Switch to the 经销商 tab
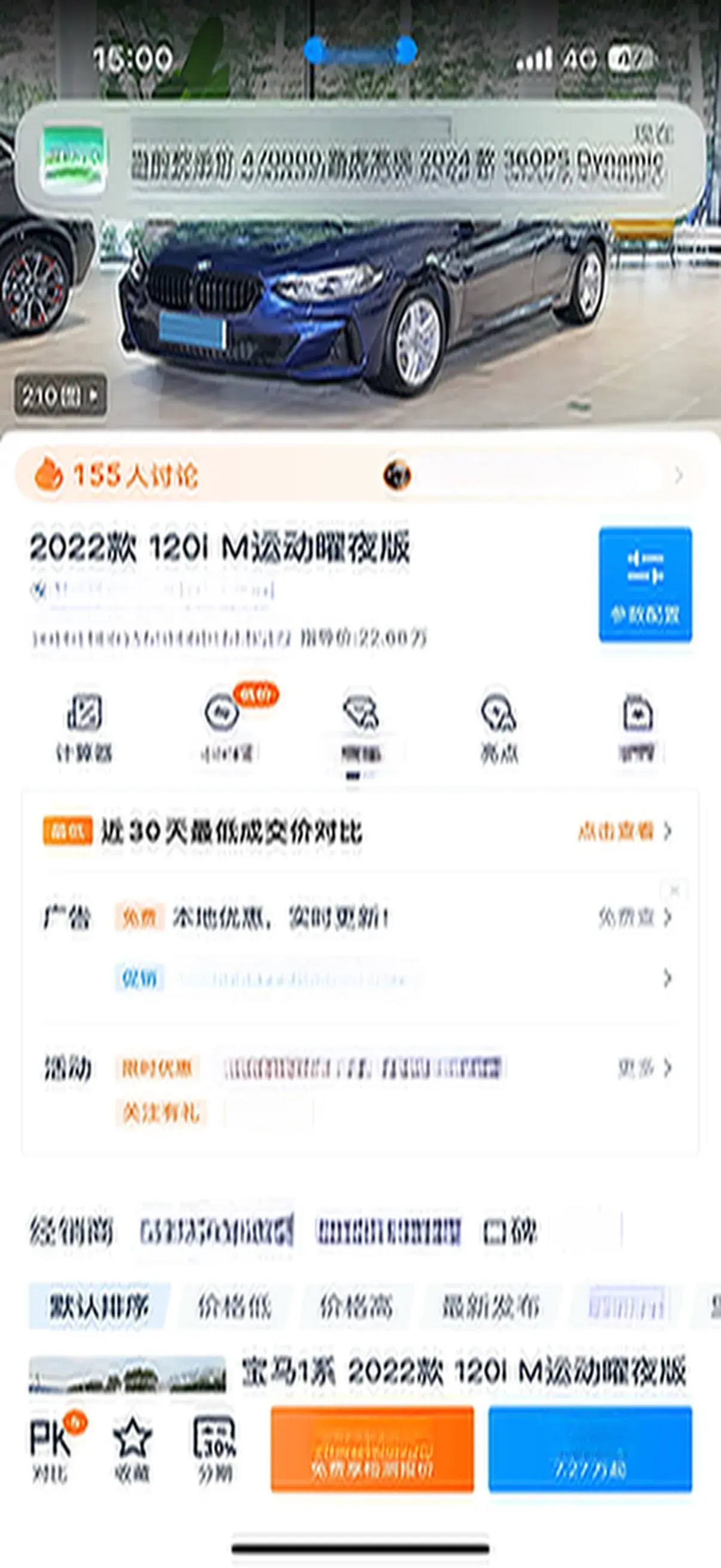This screenshot has width=721, height=1568. click(x=71, y=1233)
